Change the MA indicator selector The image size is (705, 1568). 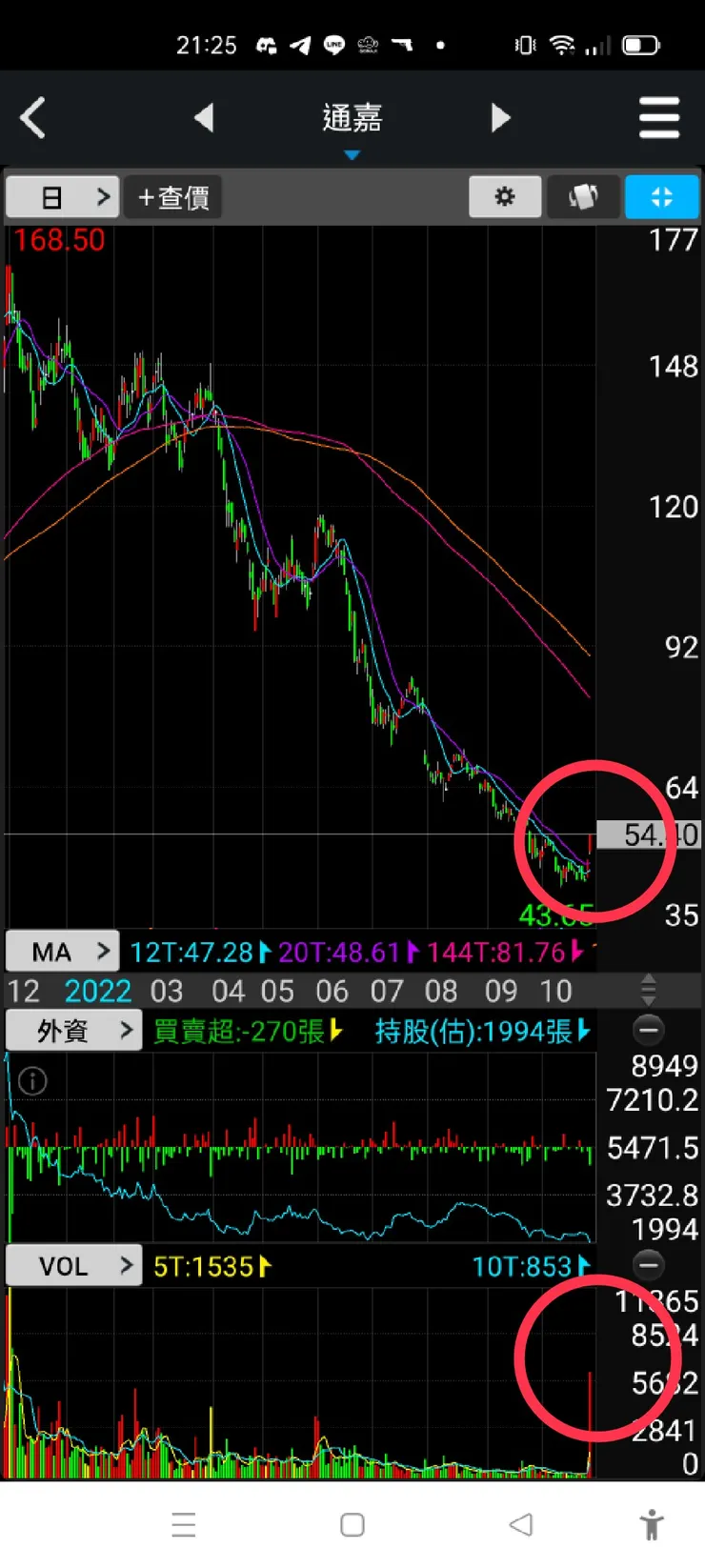[63, 951]
